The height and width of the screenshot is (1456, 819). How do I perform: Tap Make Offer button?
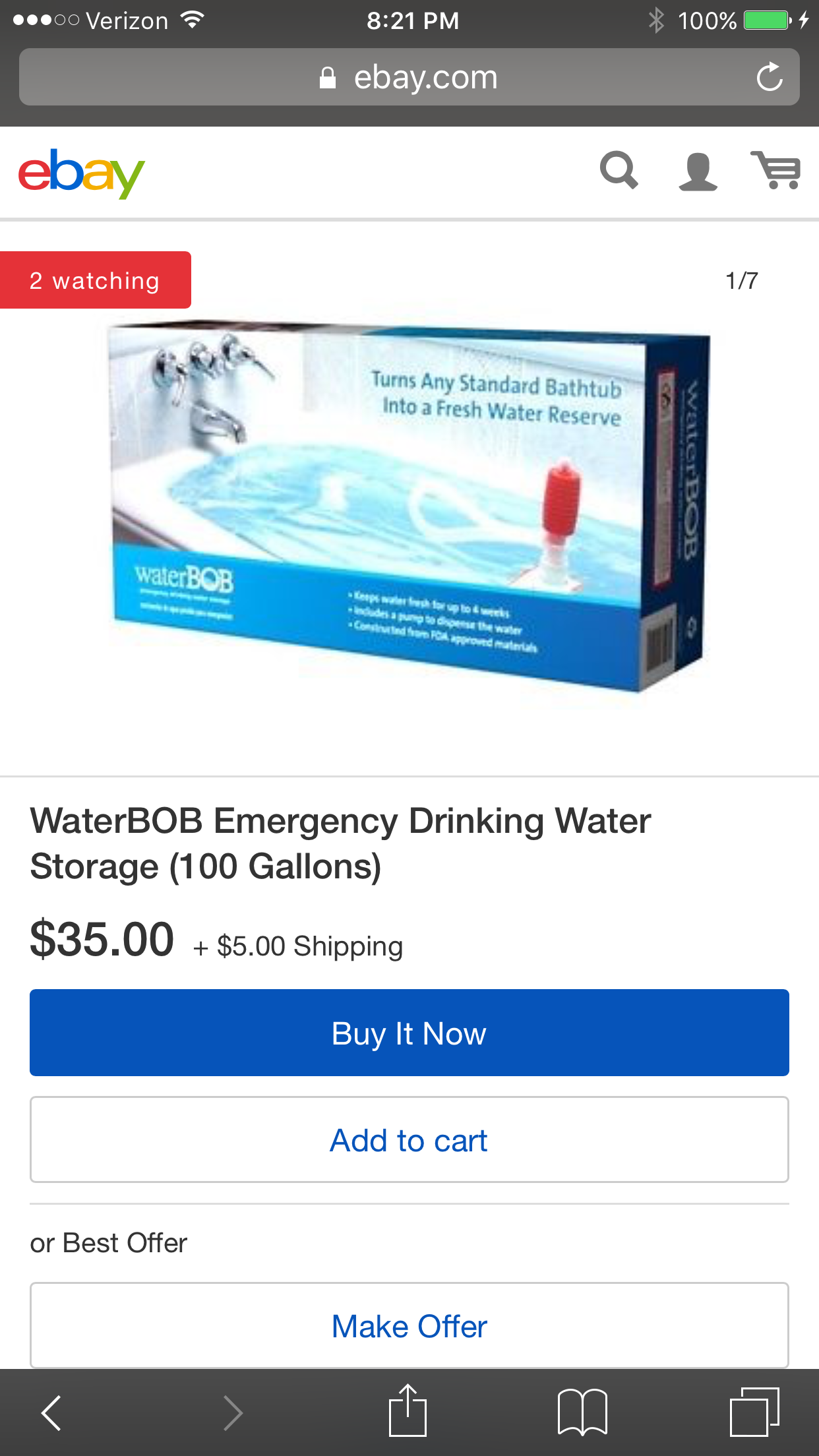click(409, 1325)
